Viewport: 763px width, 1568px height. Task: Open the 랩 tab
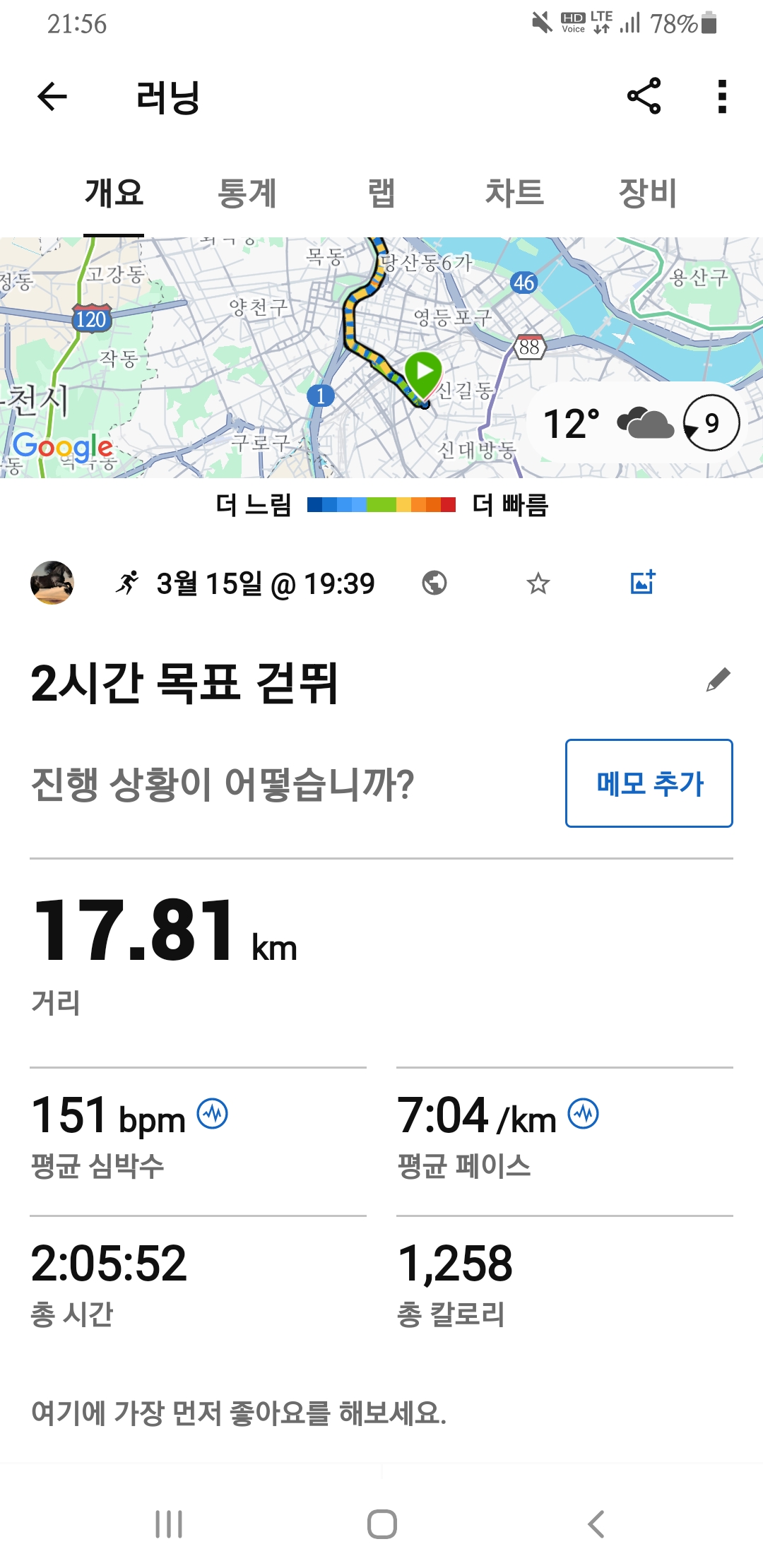(381, 194)
